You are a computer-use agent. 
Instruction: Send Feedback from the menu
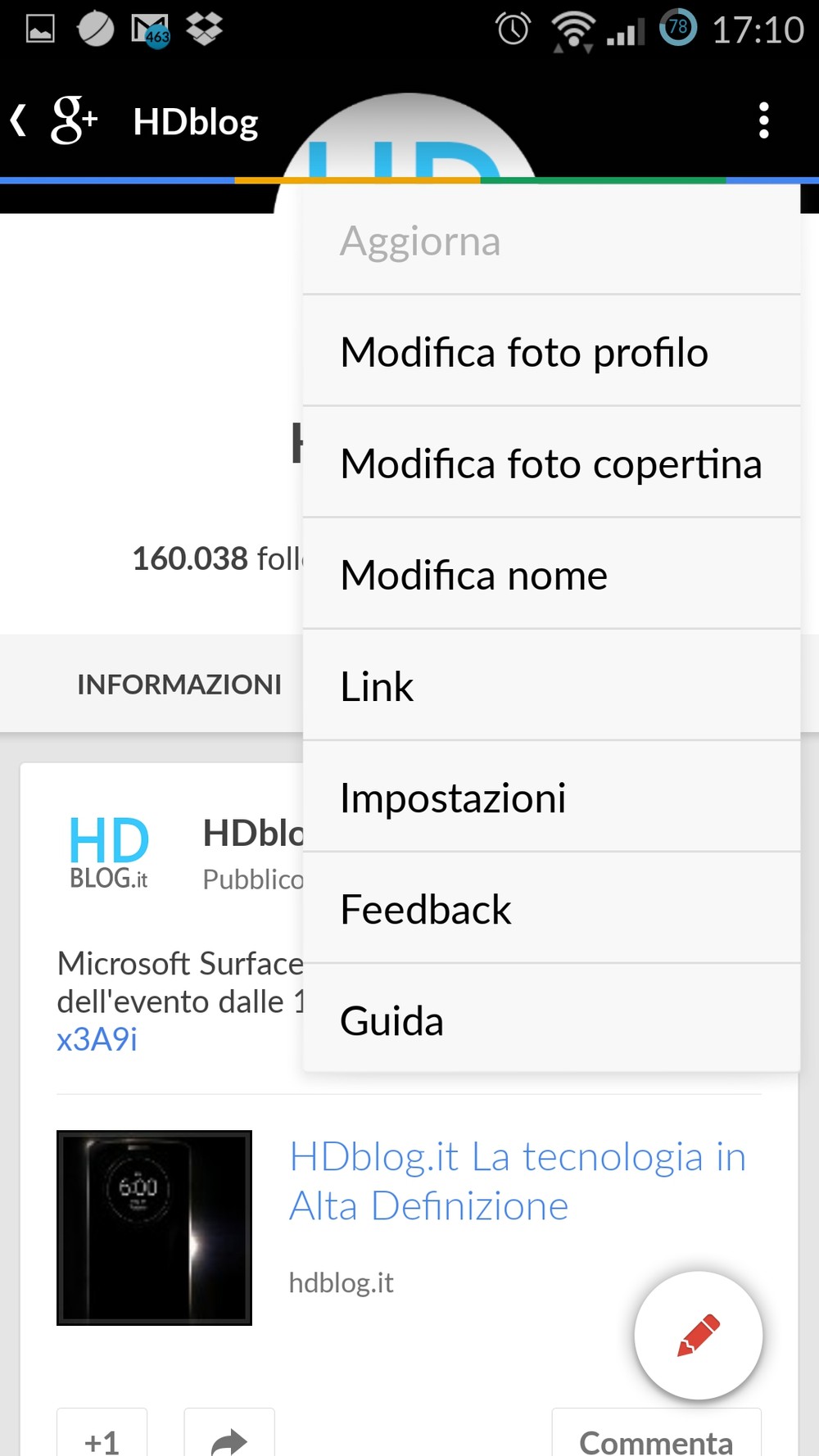[551, 909]
